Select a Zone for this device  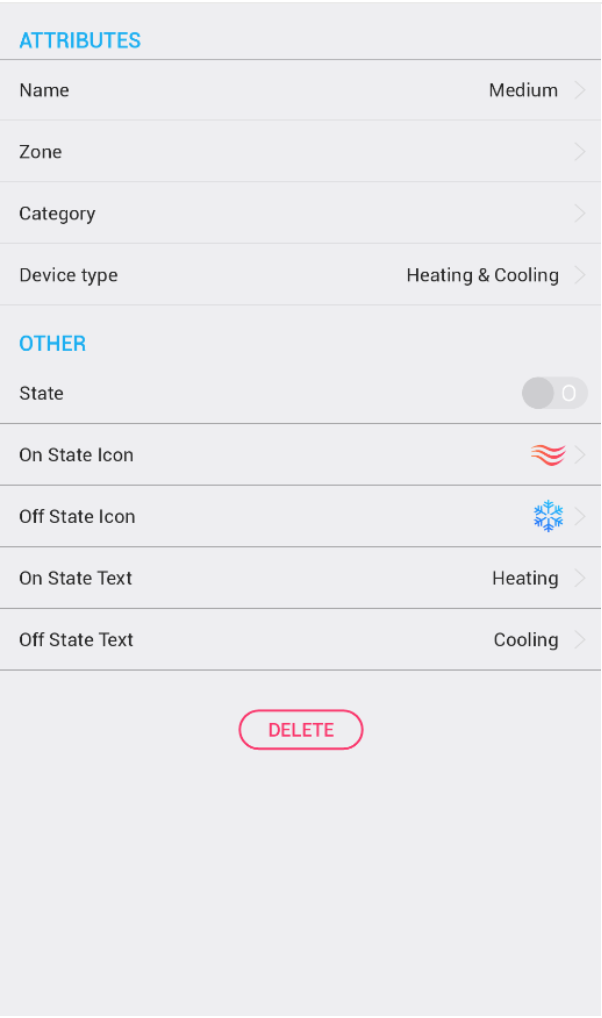(x=300, y=152)
